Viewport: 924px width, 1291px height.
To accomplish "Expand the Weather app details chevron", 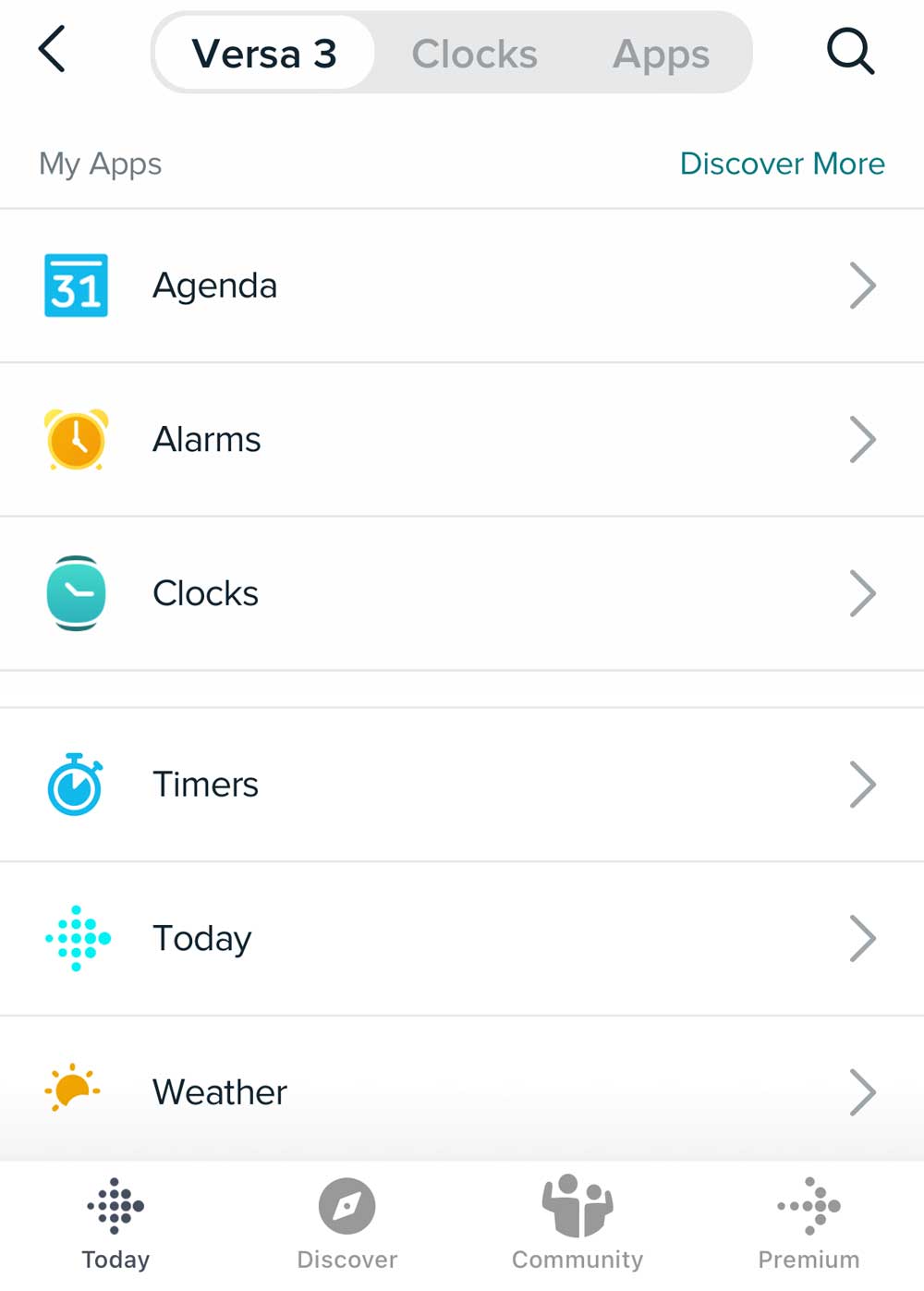I will 863,1091.
